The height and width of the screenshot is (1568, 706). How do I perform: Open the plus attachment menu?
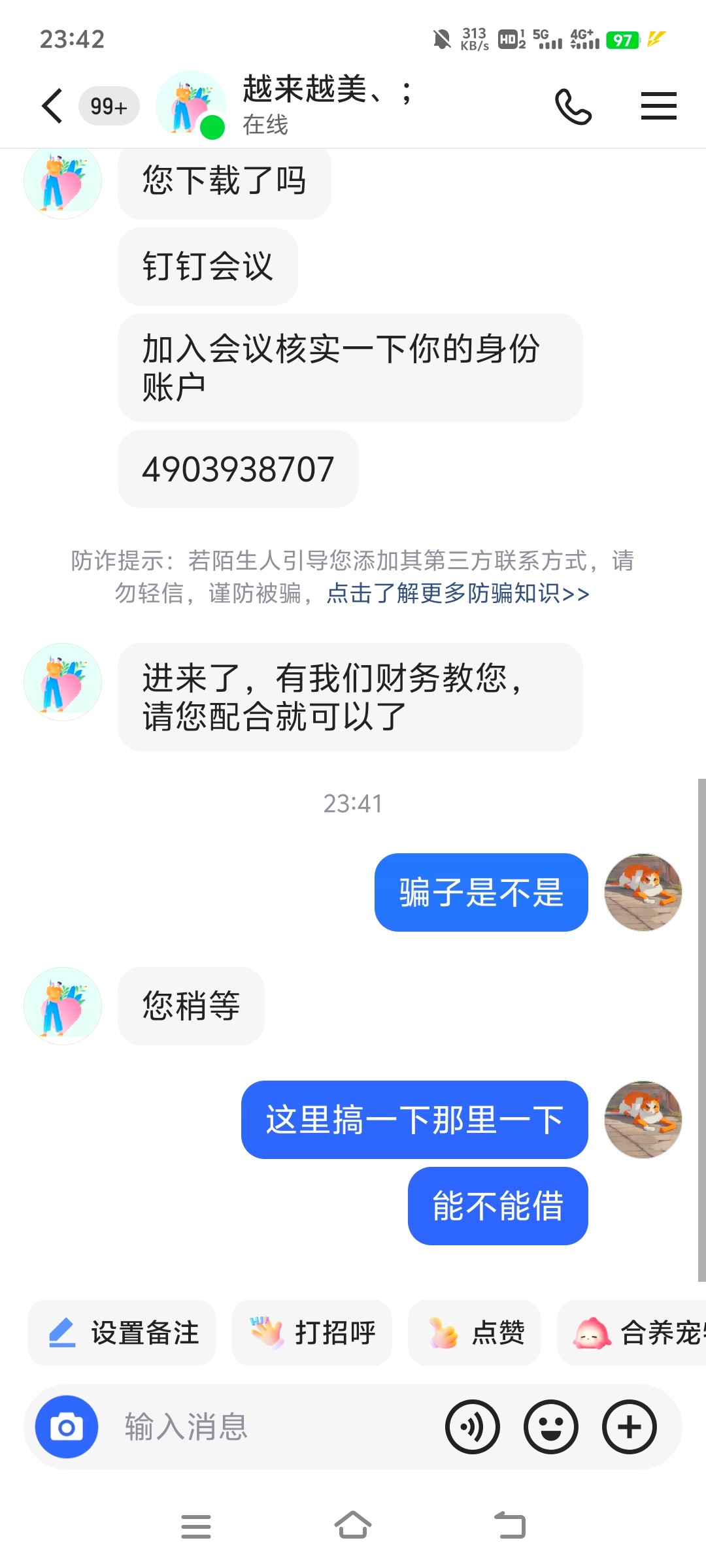pyautogui.click(x=629, y=1427)
